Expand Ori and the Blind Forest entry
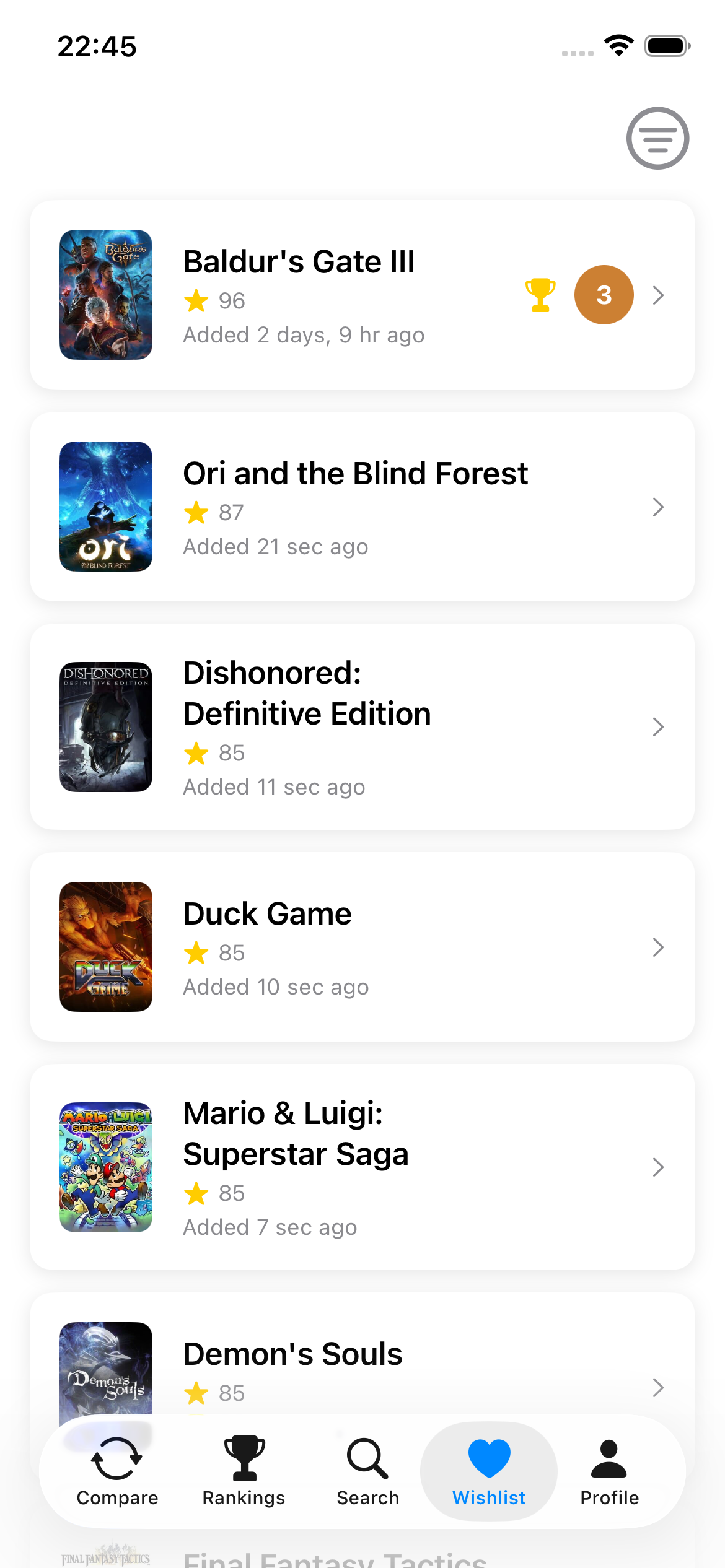The width and height of the screenshot is (725, 1568). click(x=657, y=508)
